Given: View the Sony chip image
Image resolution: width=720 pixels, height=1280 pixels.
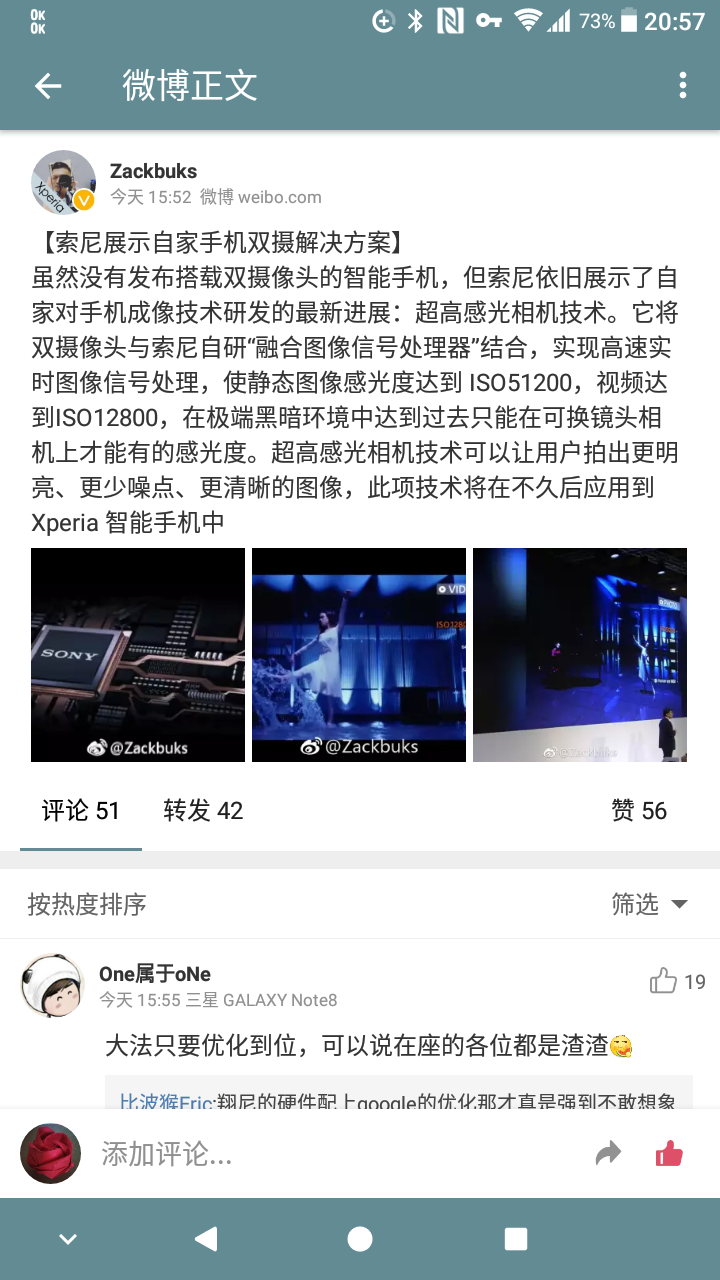Looking at the screenshot, I should pyautogui.click(x=138, y=655).
